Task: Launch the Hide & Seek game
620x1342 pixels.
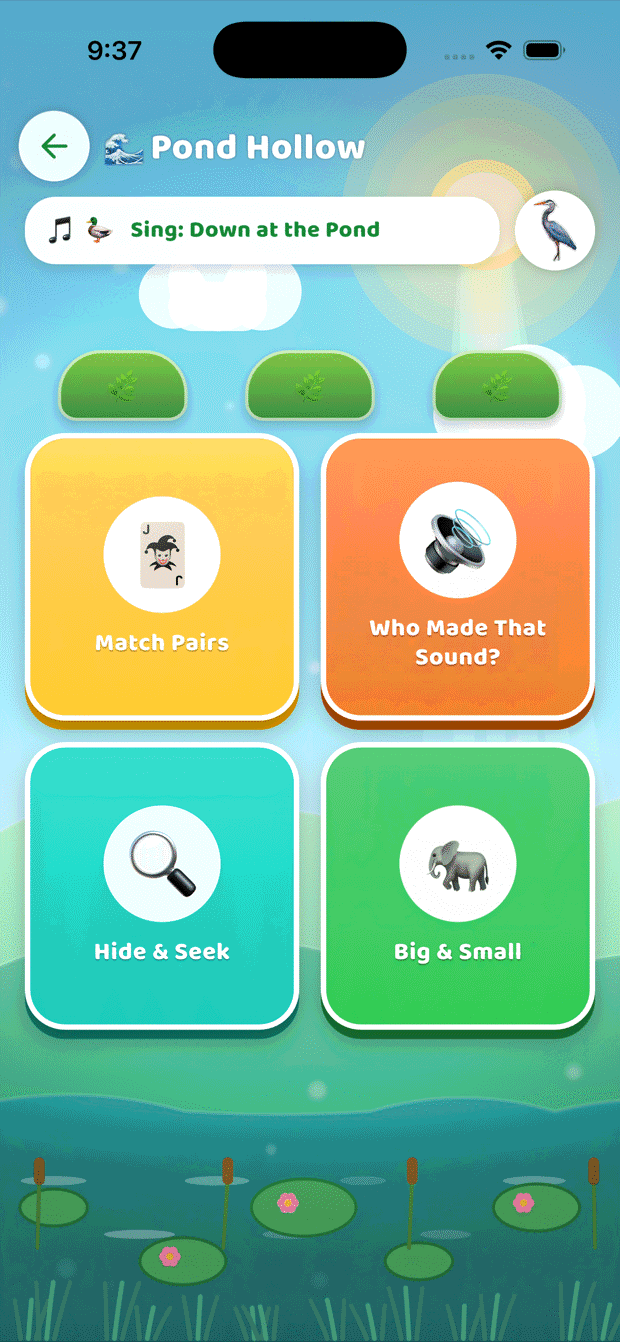Action: (162, 886)
